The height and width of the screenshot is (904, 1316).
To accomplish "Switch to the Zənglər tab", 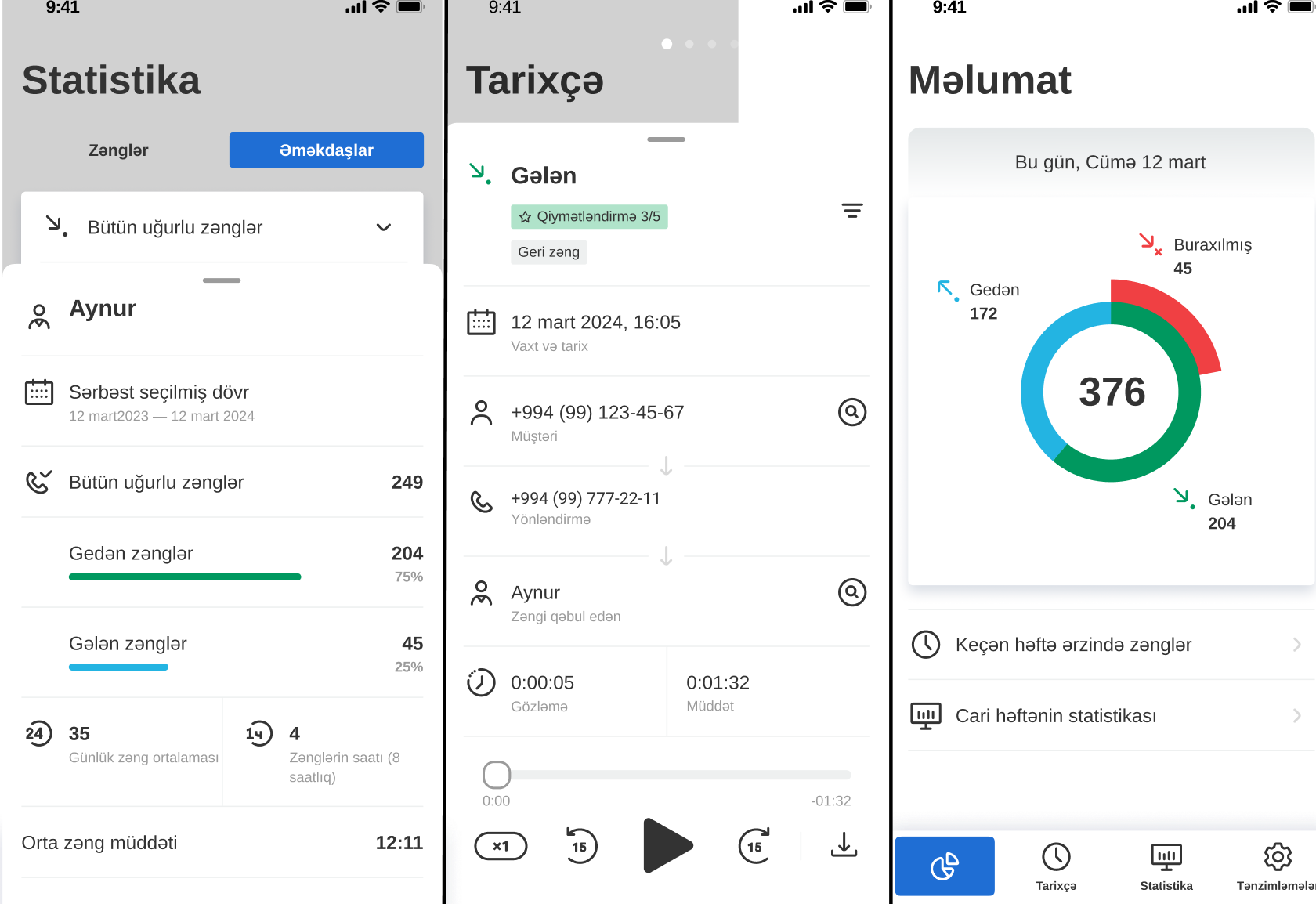I will pos(118,150).
